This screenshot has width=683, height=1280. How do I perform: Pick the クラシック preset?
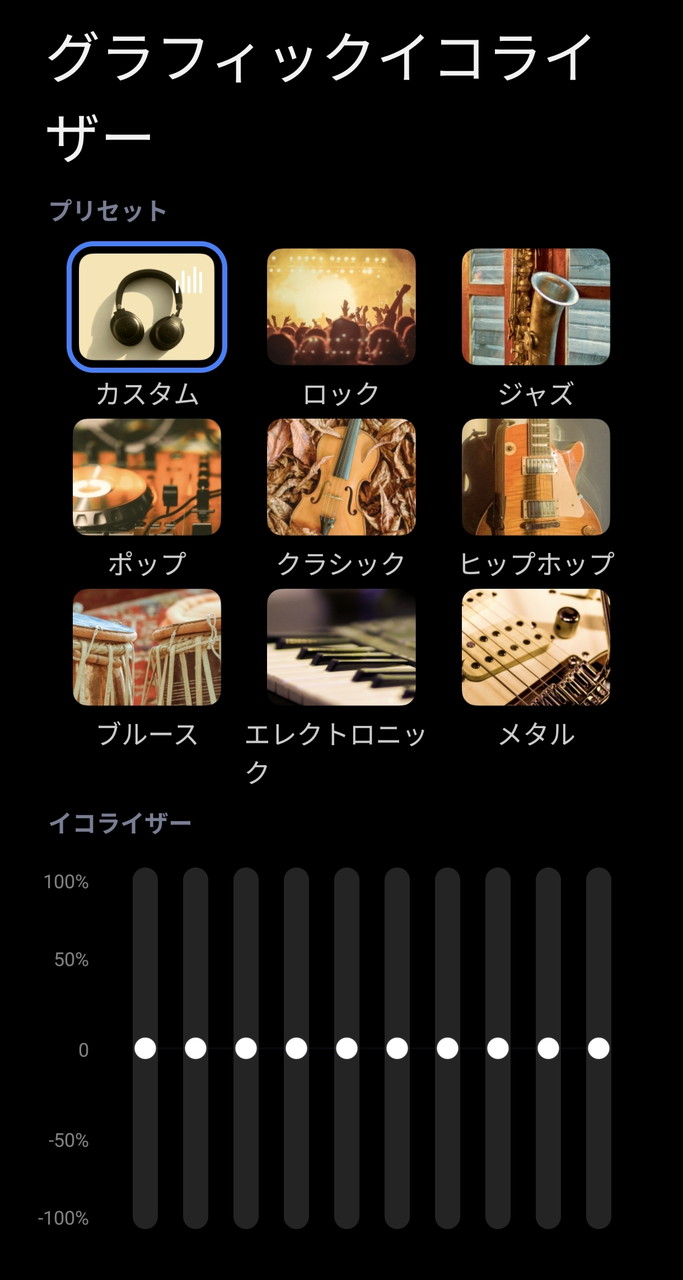point(341,477)
